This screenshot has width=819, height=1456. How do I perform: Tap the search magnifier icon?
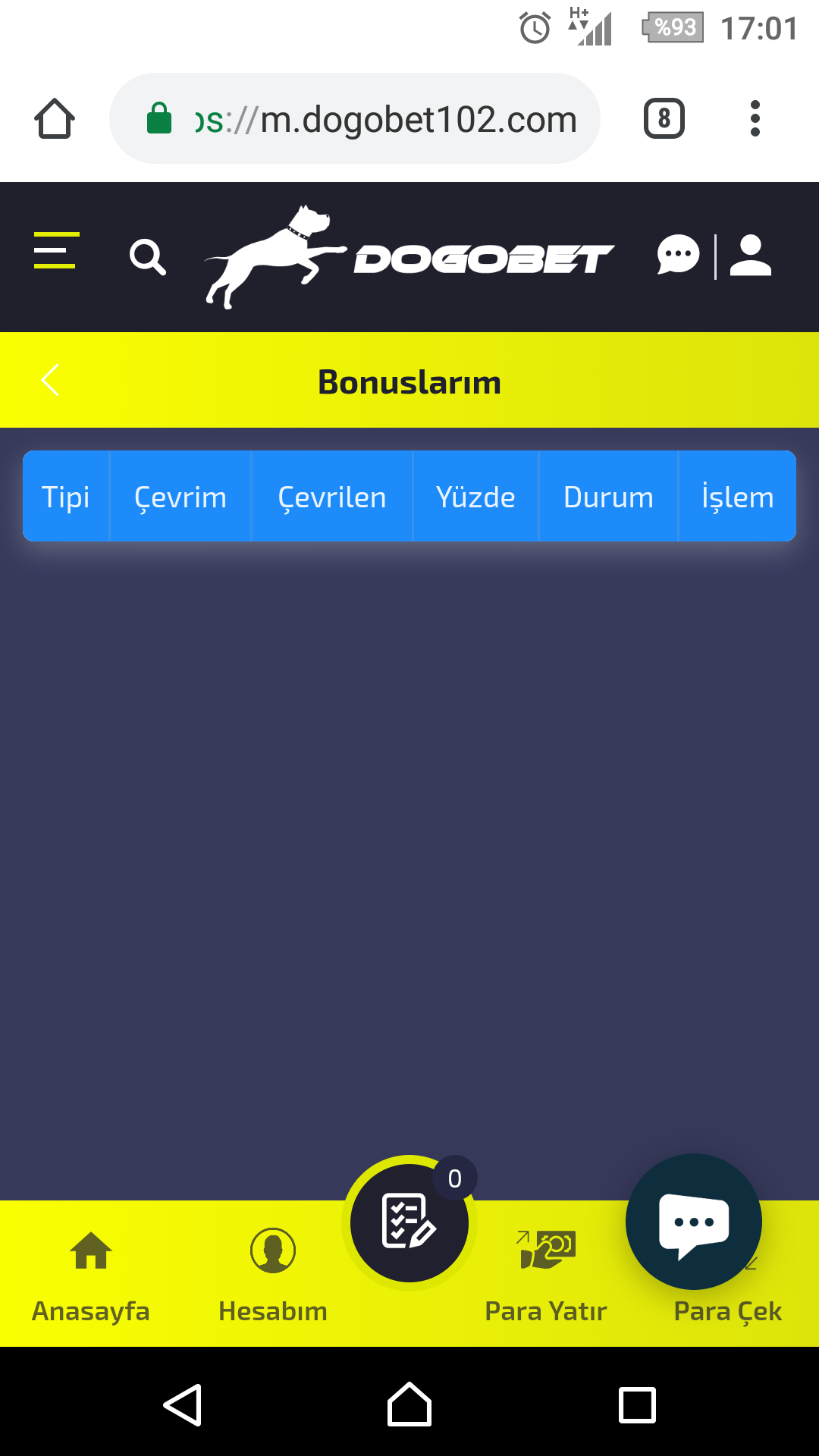[x=148, y=257]
